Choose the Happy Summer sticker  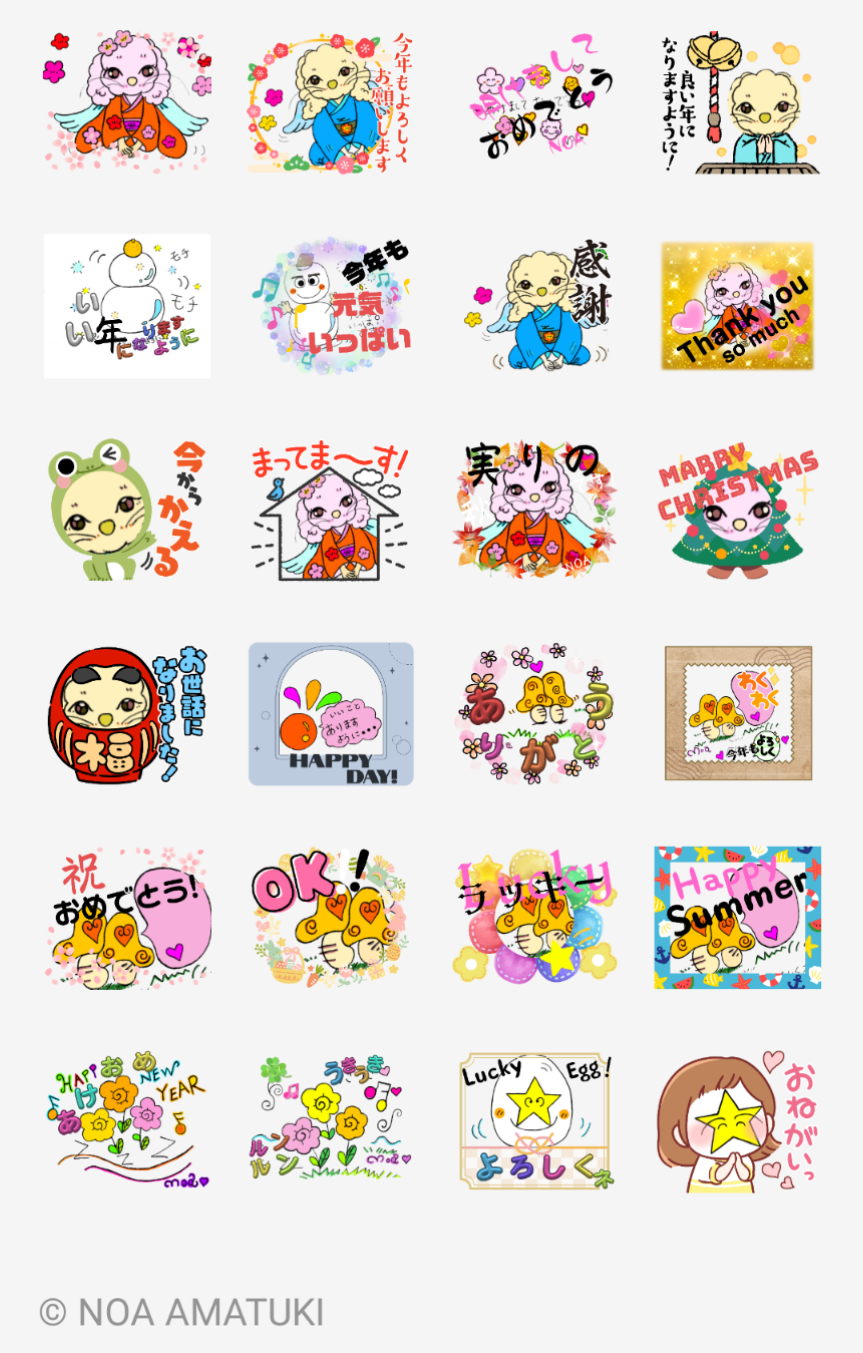coord(738,918)
